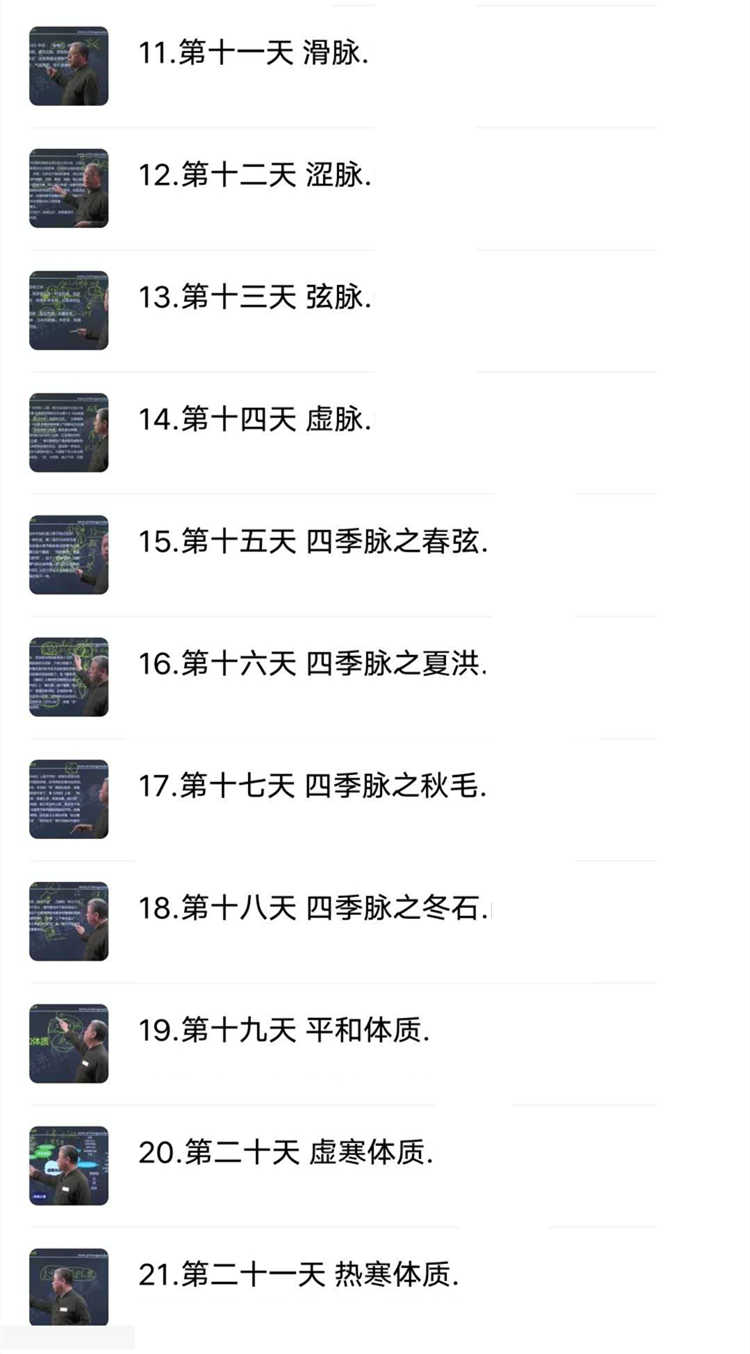Click thumbnail for 滑脉 lesson

point(67,65)
